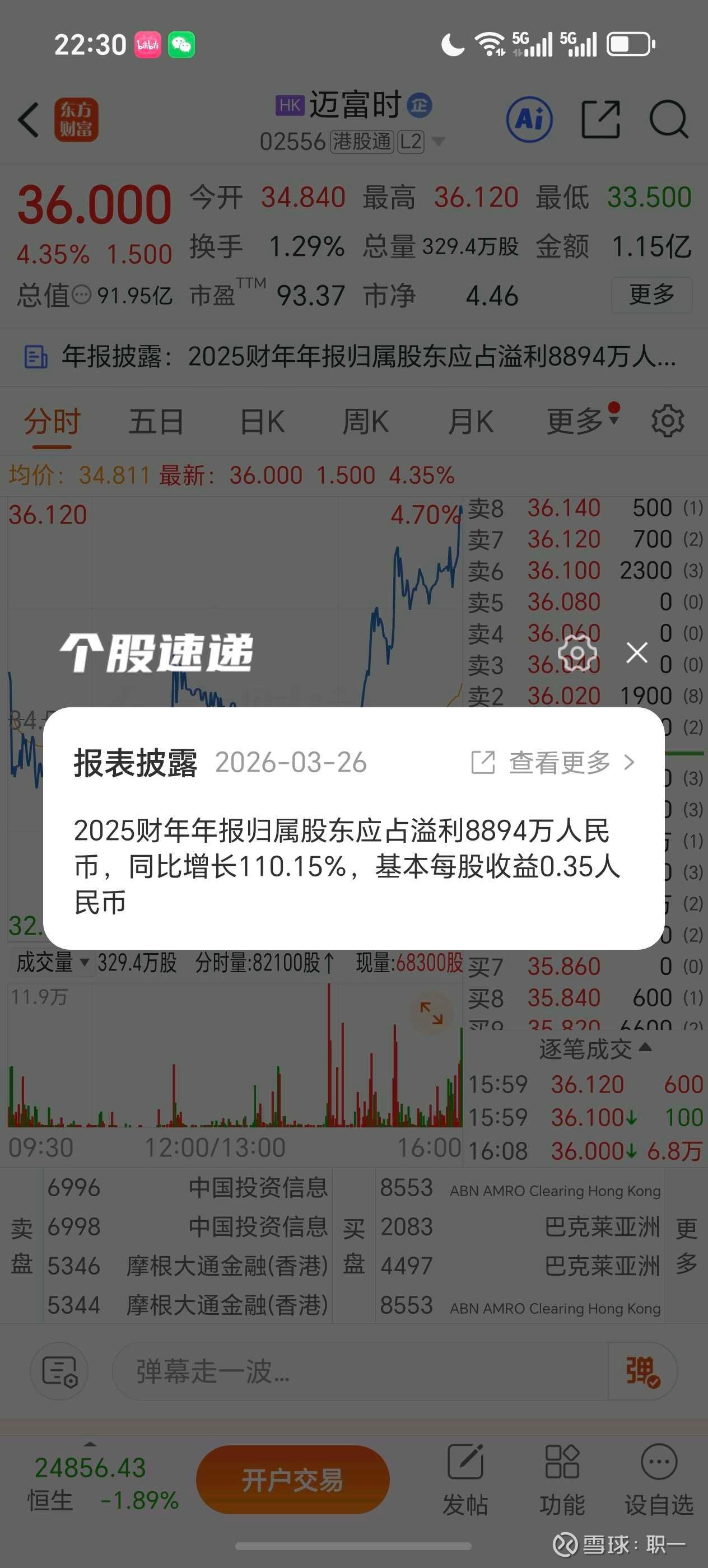Switch to the 五日 chart tab
The height and width of the screenshot is (1568, 708).
(x=156, y=421)
